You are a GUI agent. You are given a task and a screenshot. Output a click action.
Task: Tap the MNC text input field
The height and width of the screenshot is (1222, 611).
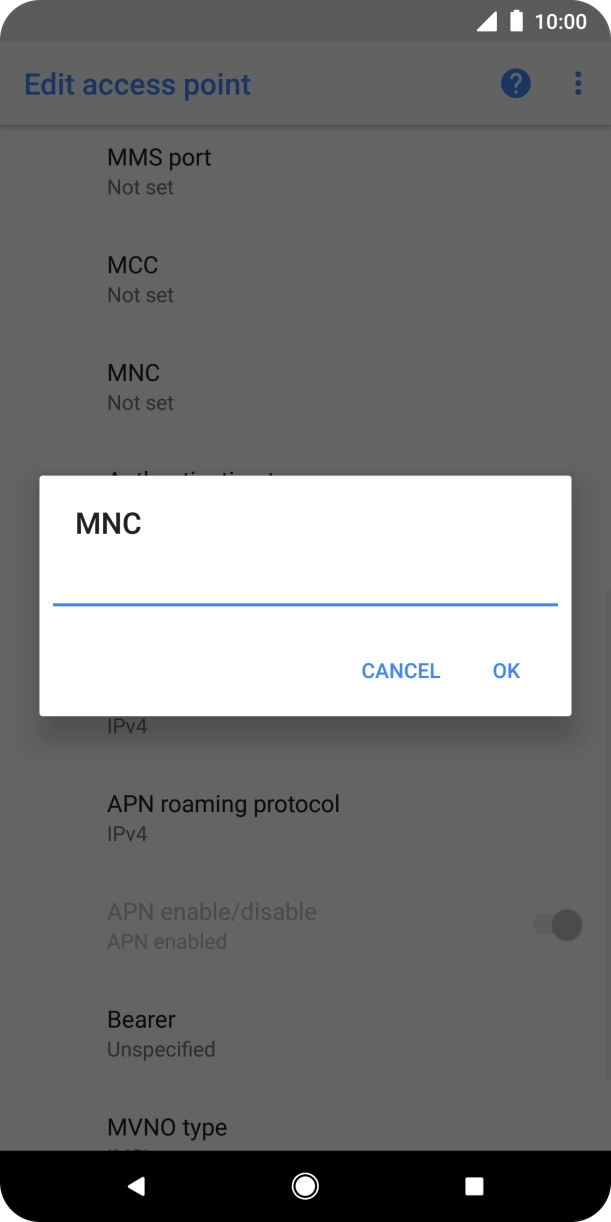(305, 584)
